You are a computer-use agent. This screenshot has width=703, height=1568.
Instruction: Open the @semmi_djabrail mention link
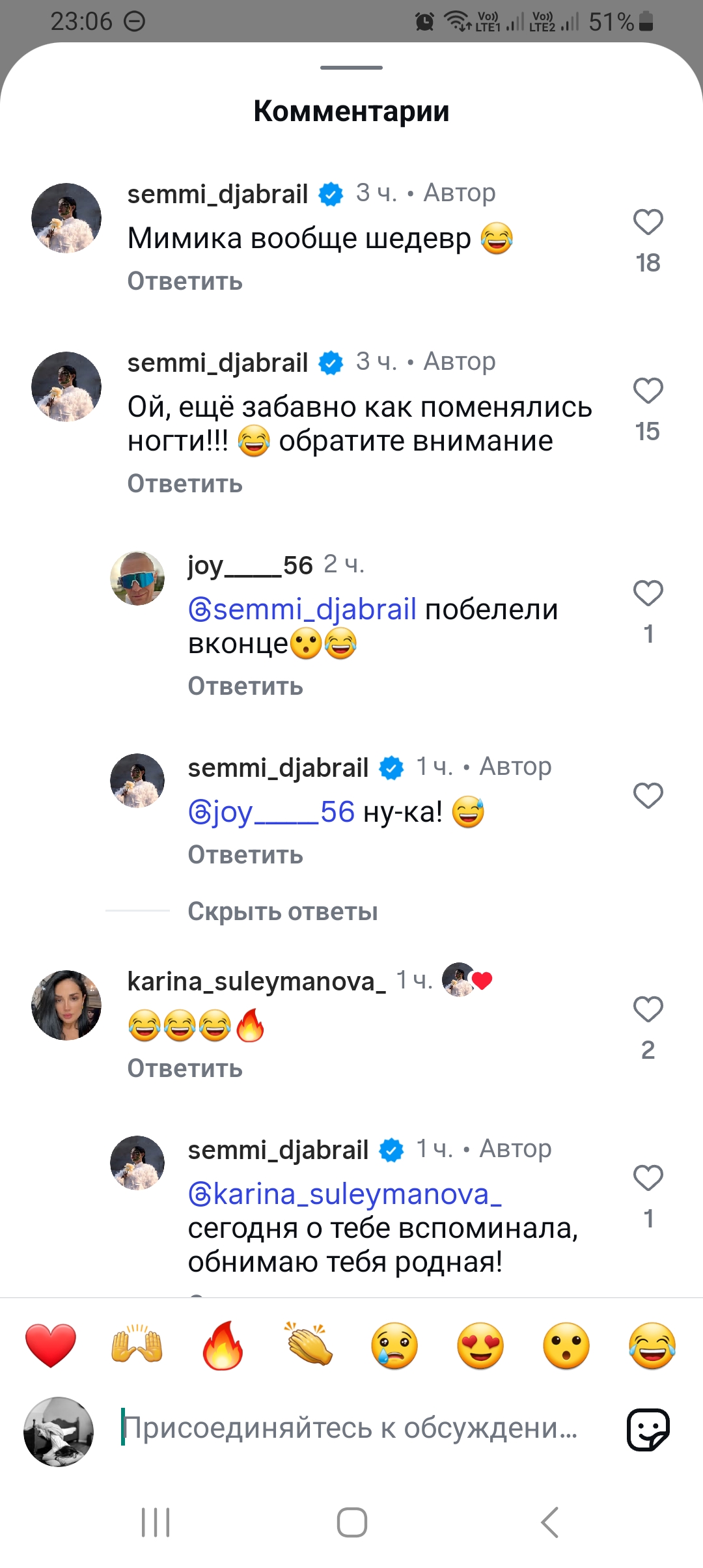point(302,609)
